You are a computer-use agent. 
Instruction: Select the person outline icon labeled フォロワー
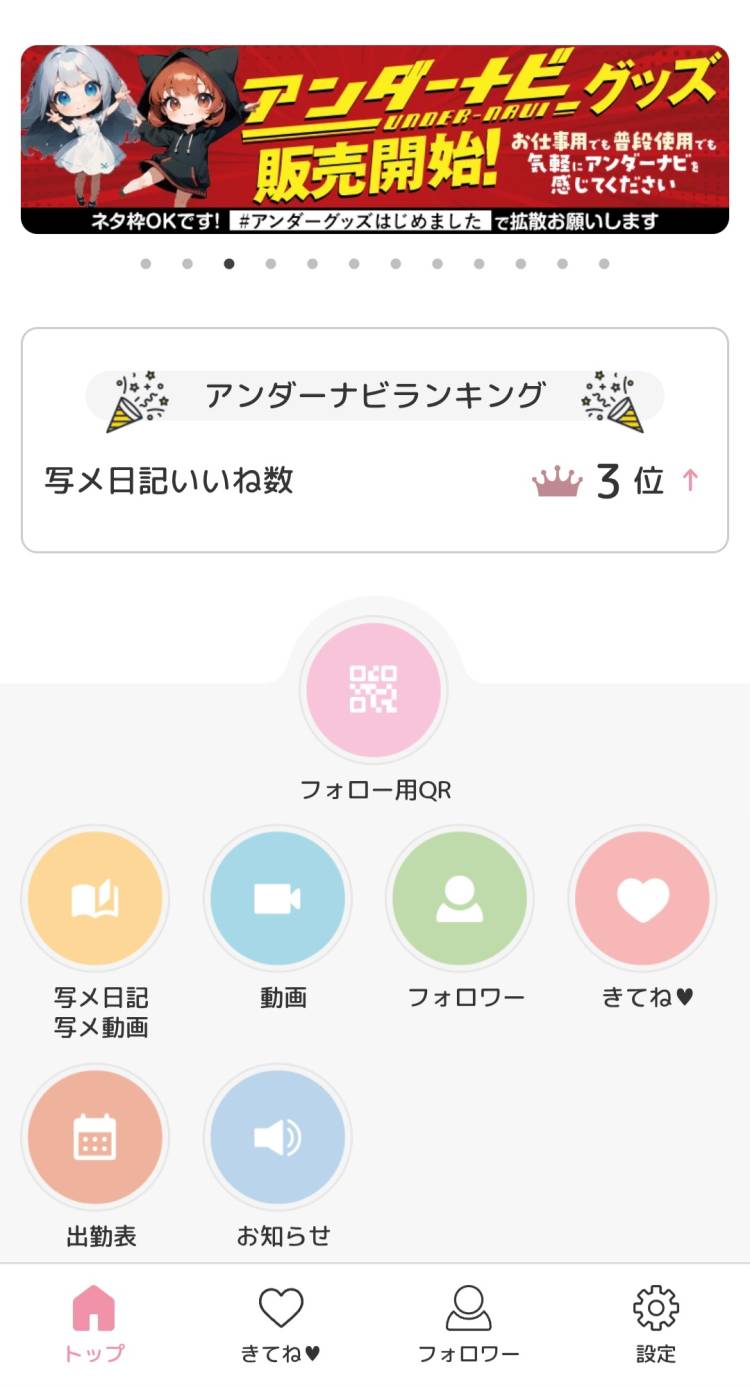click(x=469, y=1307)
